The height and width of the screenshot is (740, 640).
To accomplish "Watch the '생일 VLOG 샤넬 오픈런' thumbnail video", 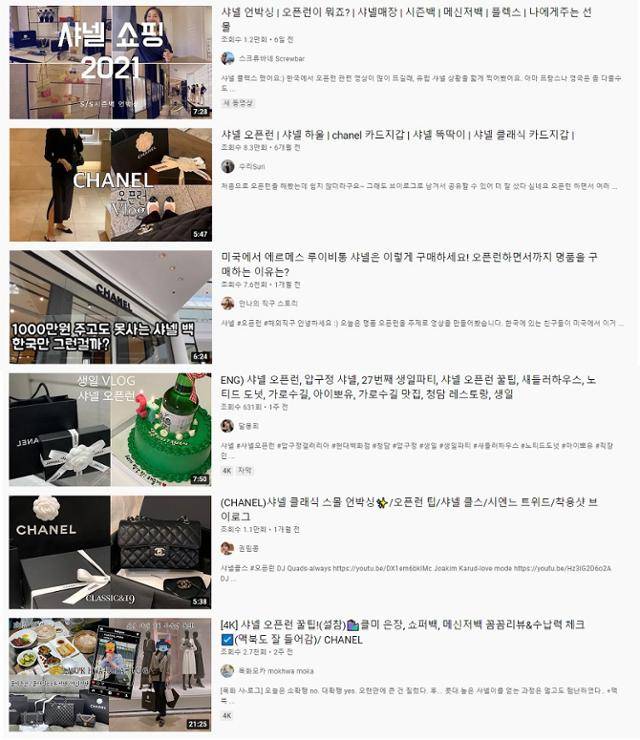I will click(110, 429).
